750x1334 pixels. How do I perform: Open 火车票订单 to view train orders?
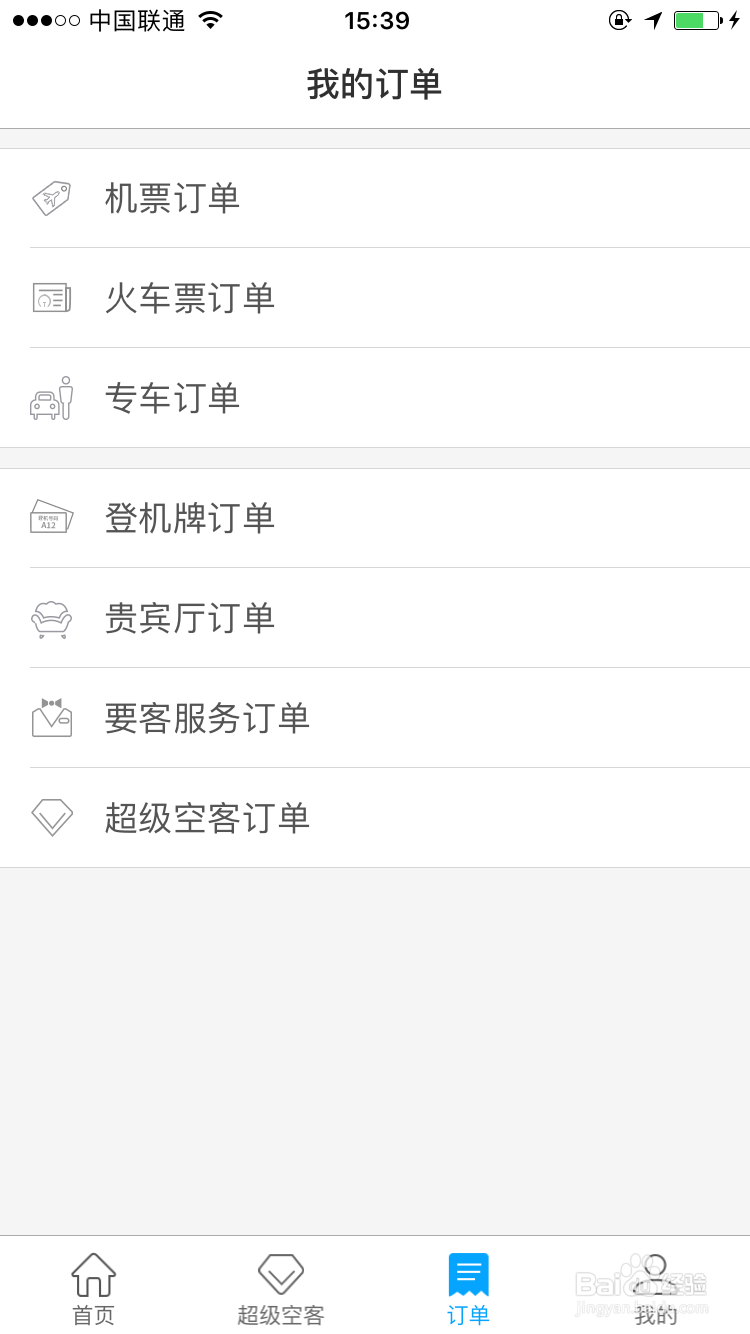coord(375,298)
